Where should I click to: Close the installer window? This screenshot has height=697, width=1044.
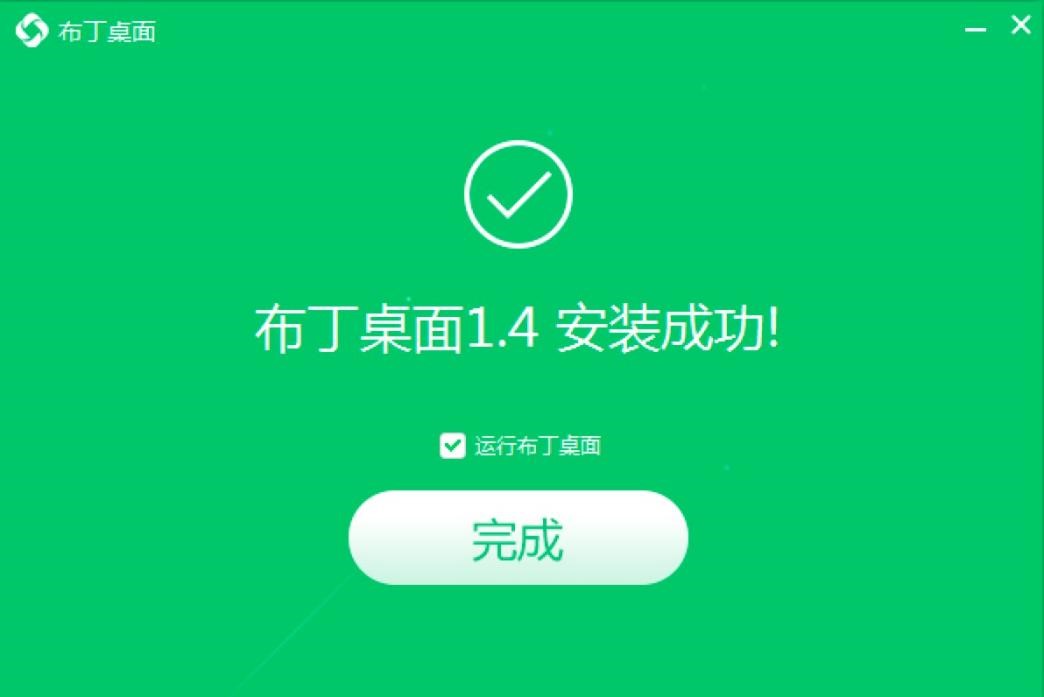(x=1020, y=27)
